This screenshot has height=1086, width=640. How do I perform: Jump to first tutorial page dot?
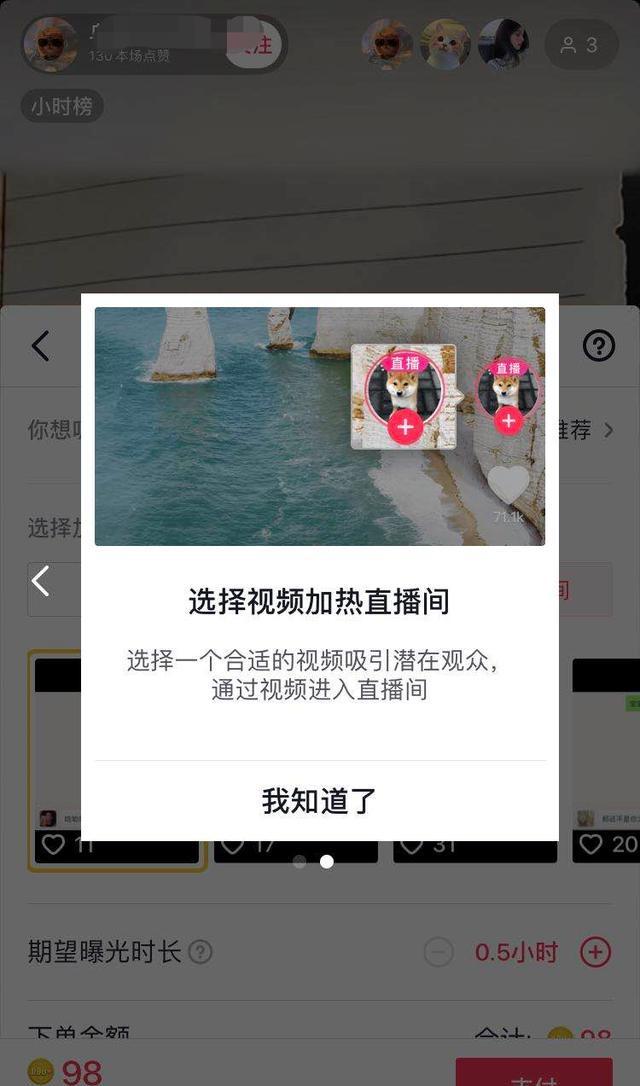tap(300, 861)
